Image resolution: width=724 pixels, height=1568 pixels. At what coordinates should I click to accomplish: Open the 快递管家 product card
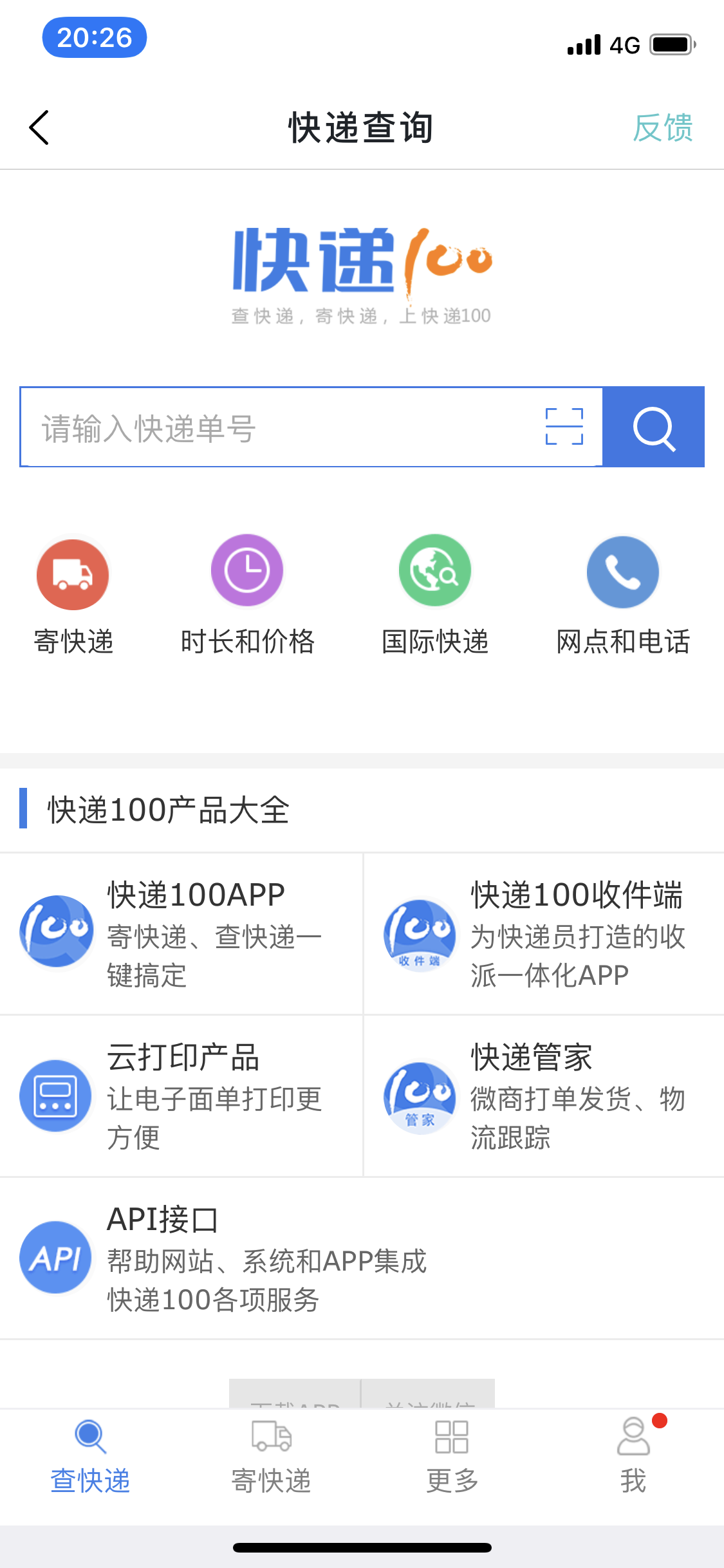[544, 1096]
